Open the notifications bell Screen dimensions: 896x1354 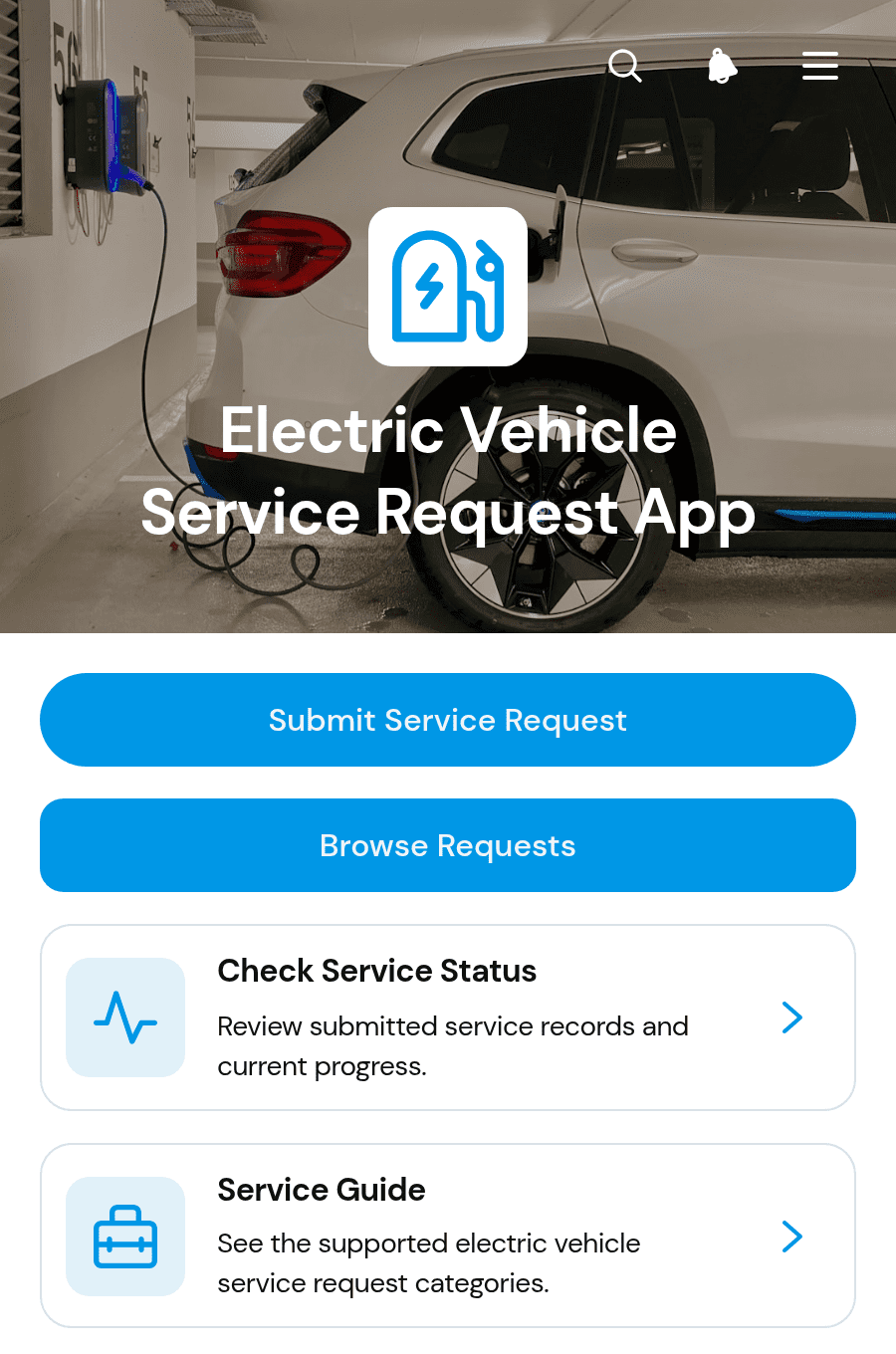click(722, 66)
